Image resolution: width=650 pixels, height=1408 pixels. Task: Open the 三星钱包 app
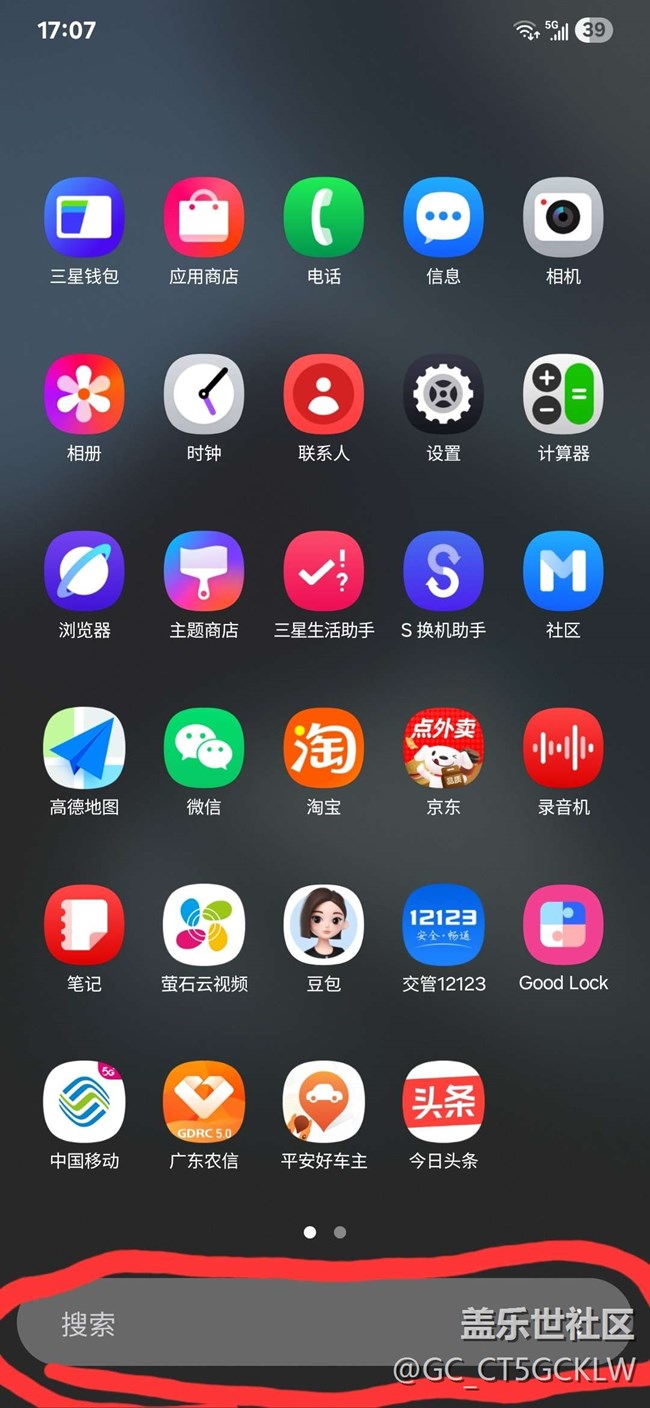tap(84, 218)
